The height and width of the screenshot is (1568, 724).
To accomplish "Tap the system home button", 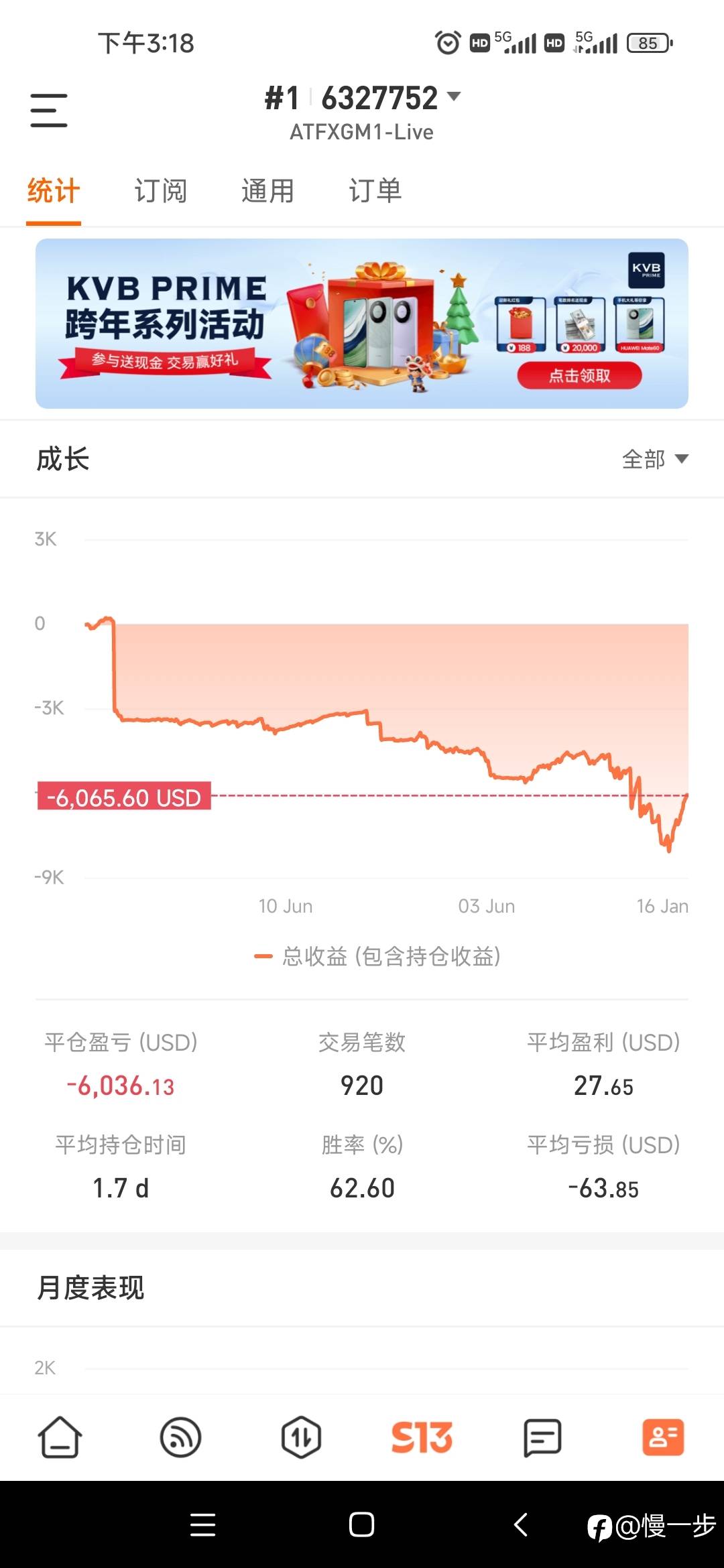I will point(361,1524).
